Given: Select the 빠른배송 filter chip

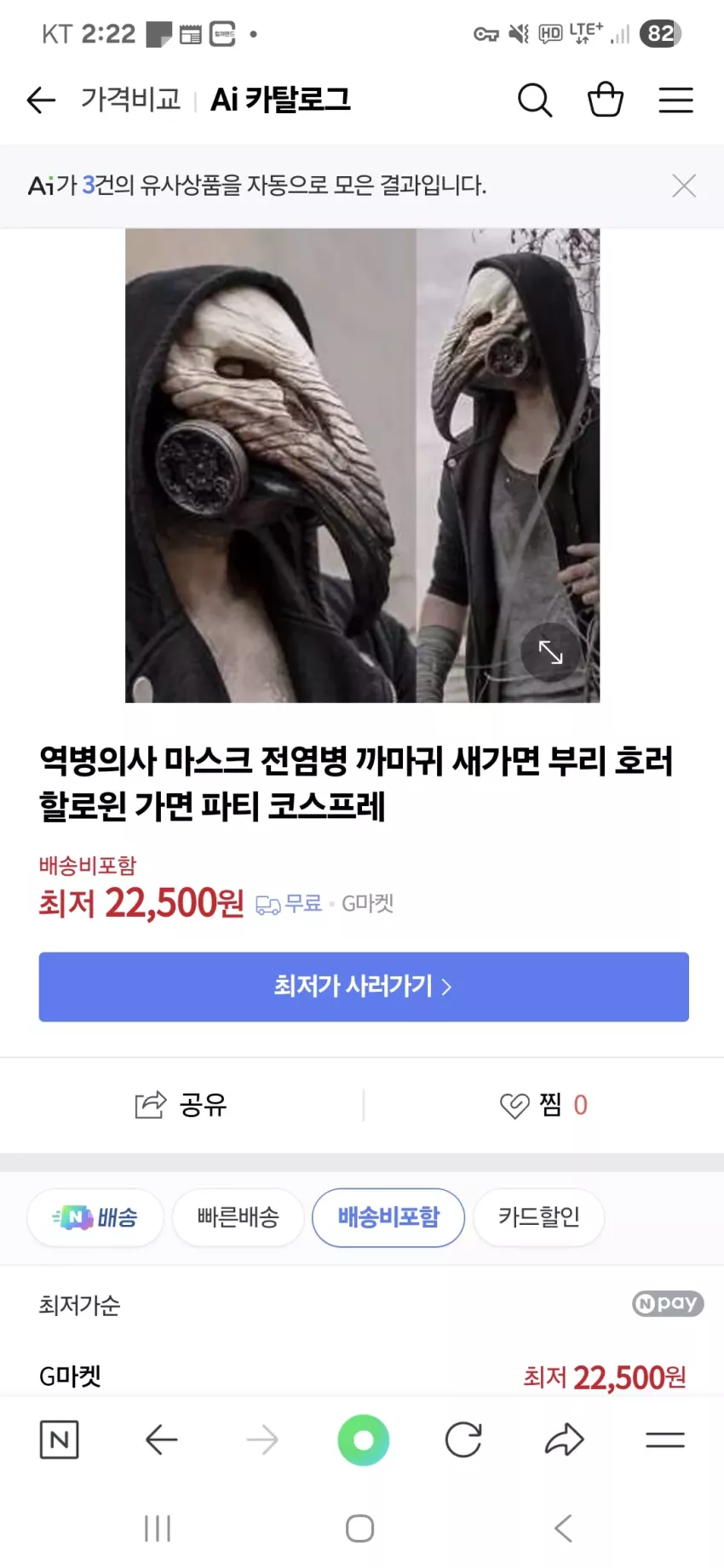Looking at the screenshot, I should [238, 1217].
